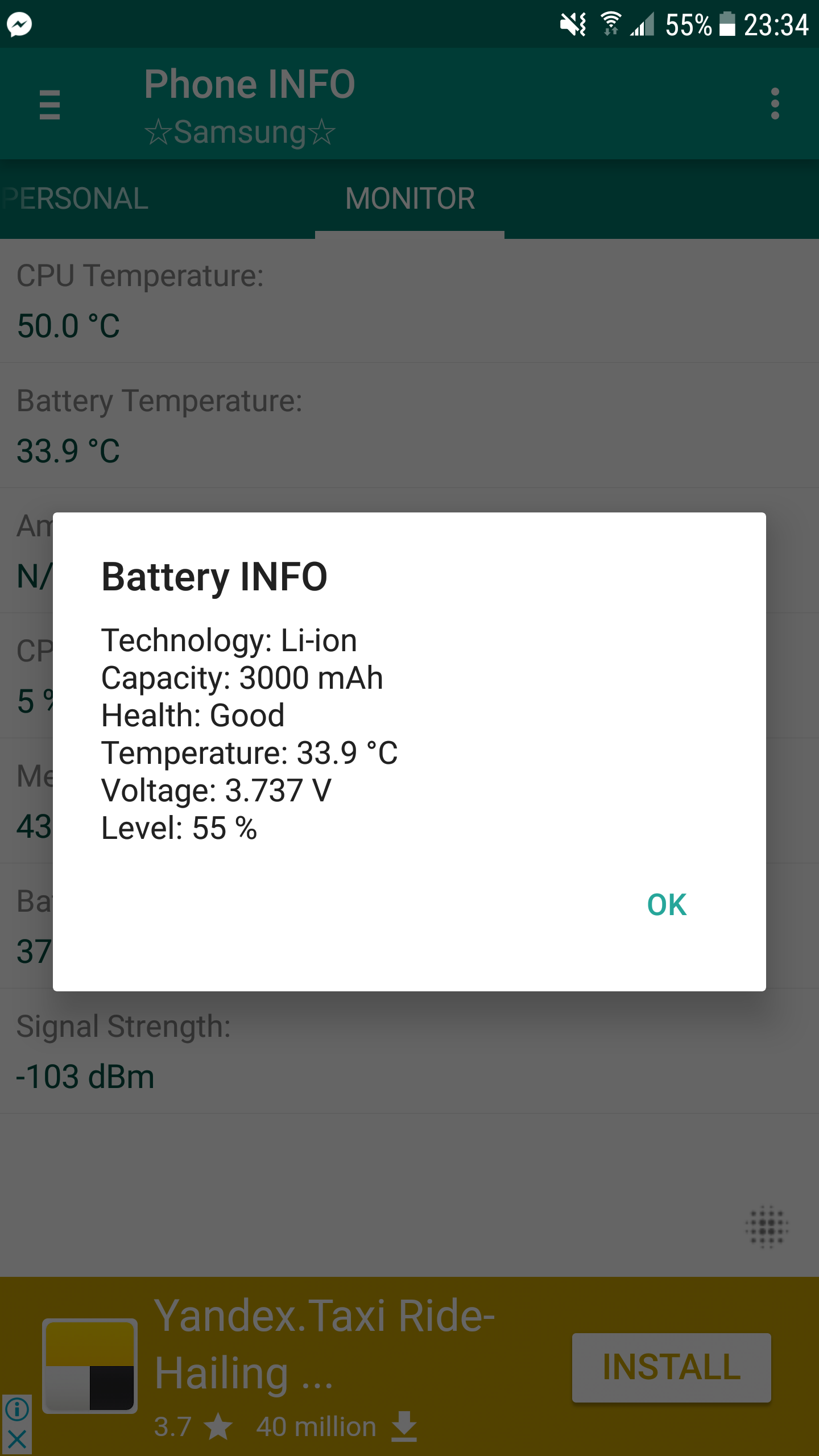Switch to the PERSONAL tab
Viewport: 819px width, 1456px height.
click(x=77, y=199)
